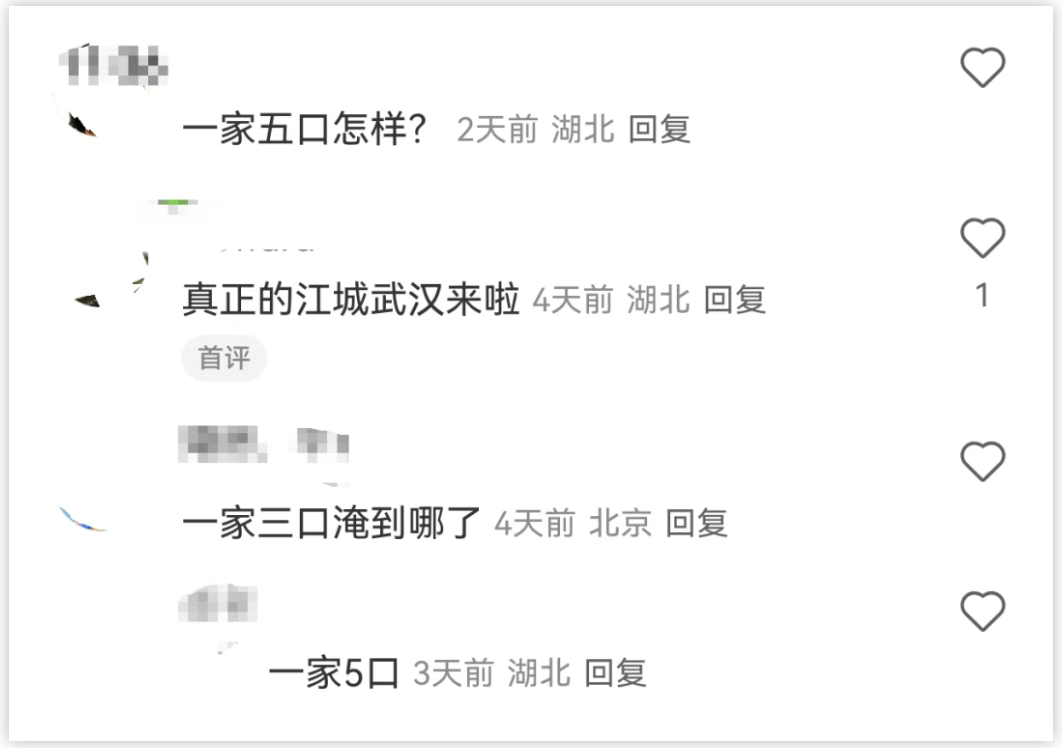The image size is (1062, 748).
Task: Like the comment '一家五口怎样?'
Action: pyautogui.click(x=982, y=68)
